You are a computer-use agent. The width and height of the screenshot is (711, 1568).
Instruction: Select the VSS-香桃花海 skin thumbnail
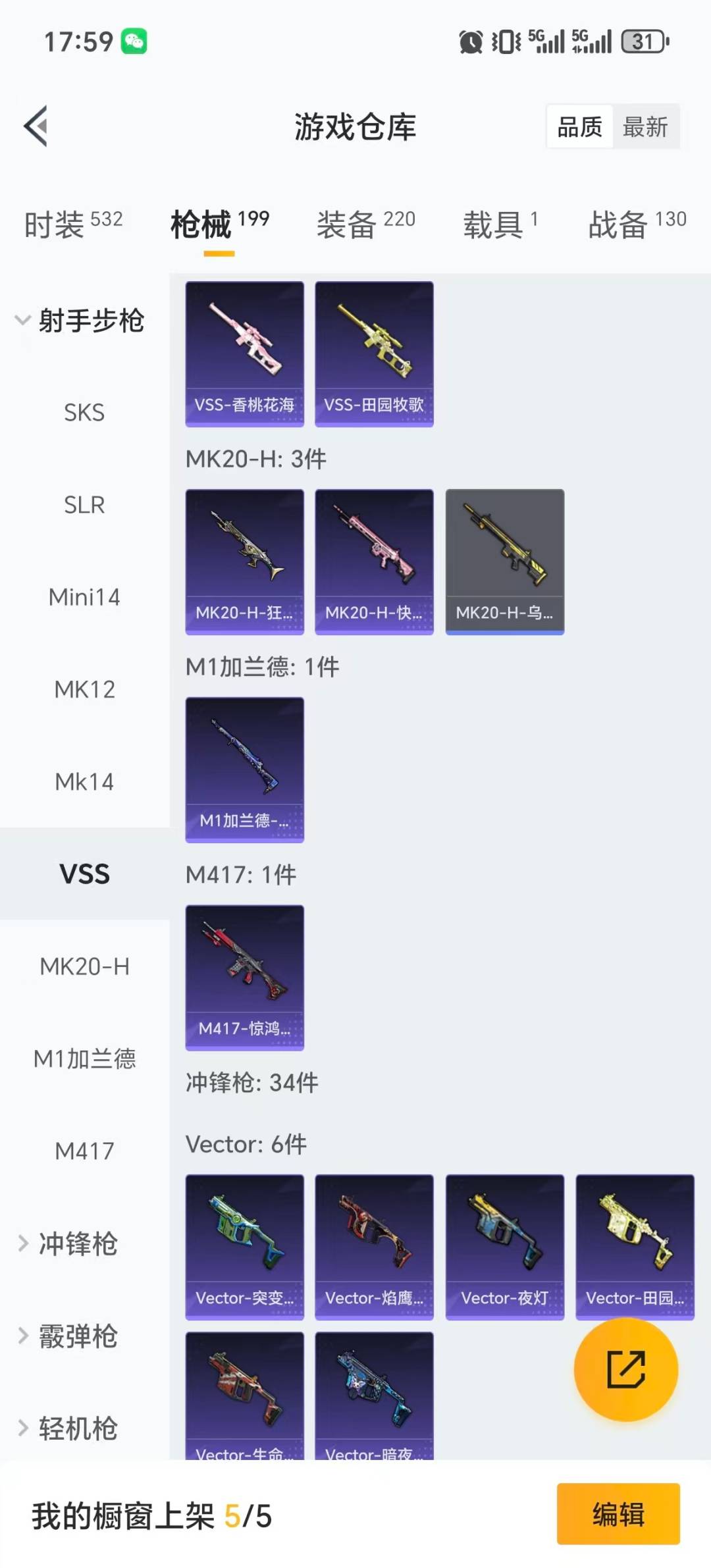click(244, 352)
